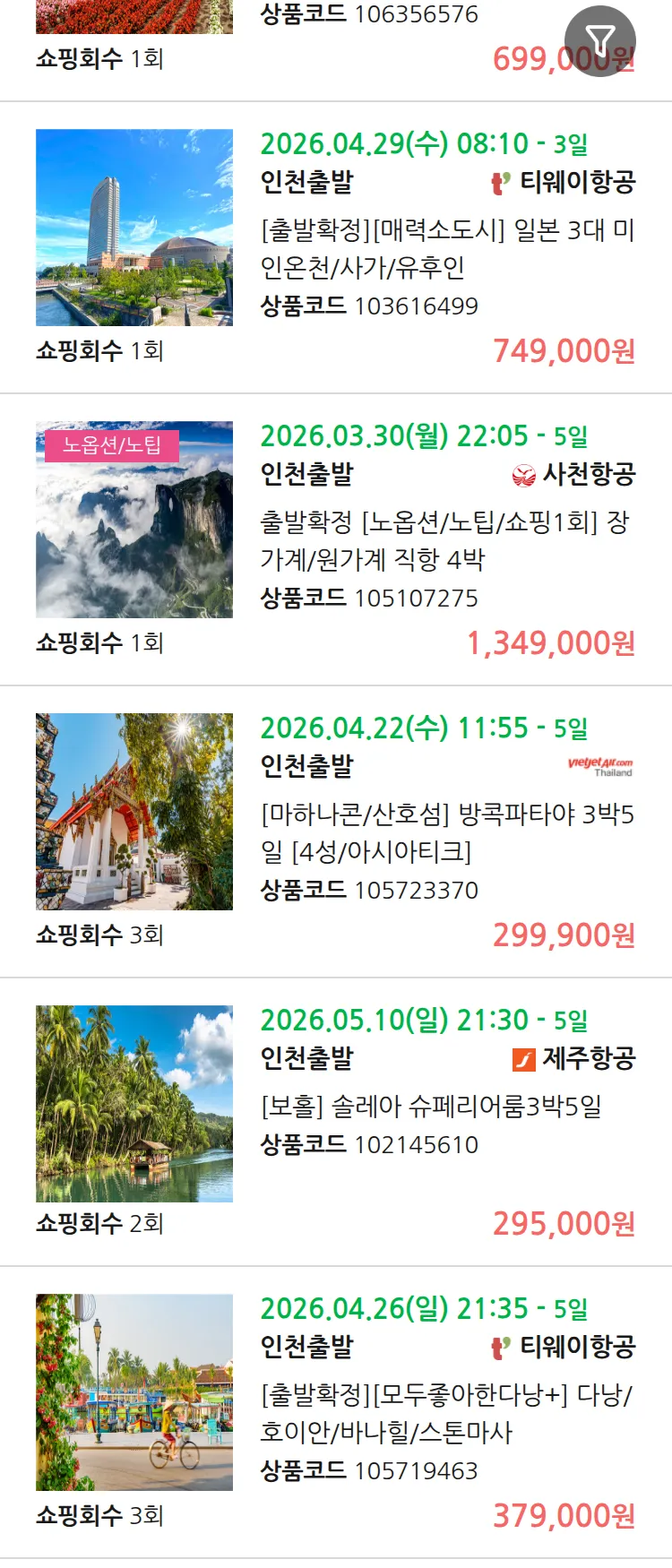Open the 보홀 솔레아 슈페리어룸3박5일 tour

pos(430,1107)
